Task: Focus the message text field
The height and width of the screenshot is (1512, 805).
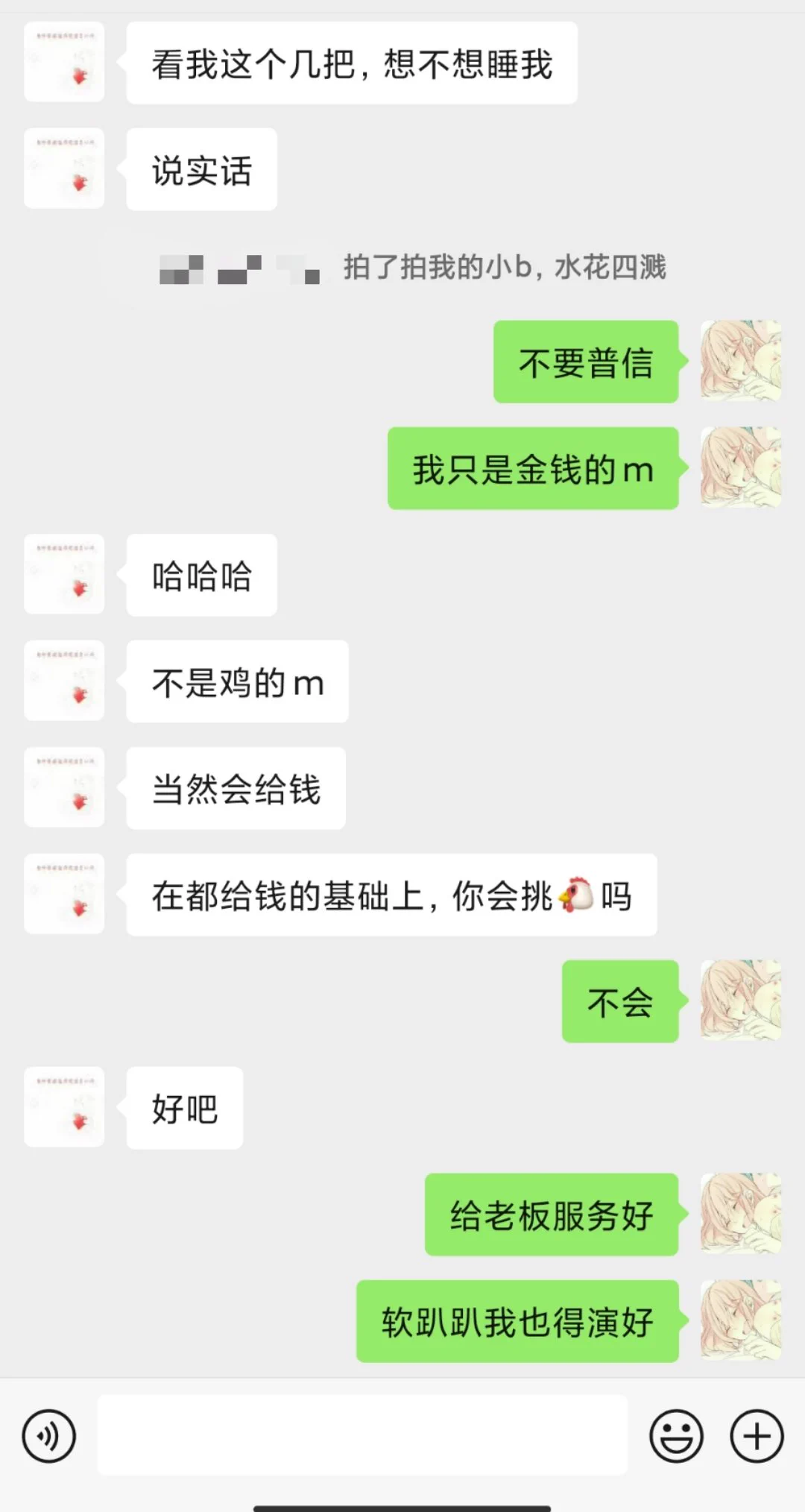Action: [x=362, y=1435]
